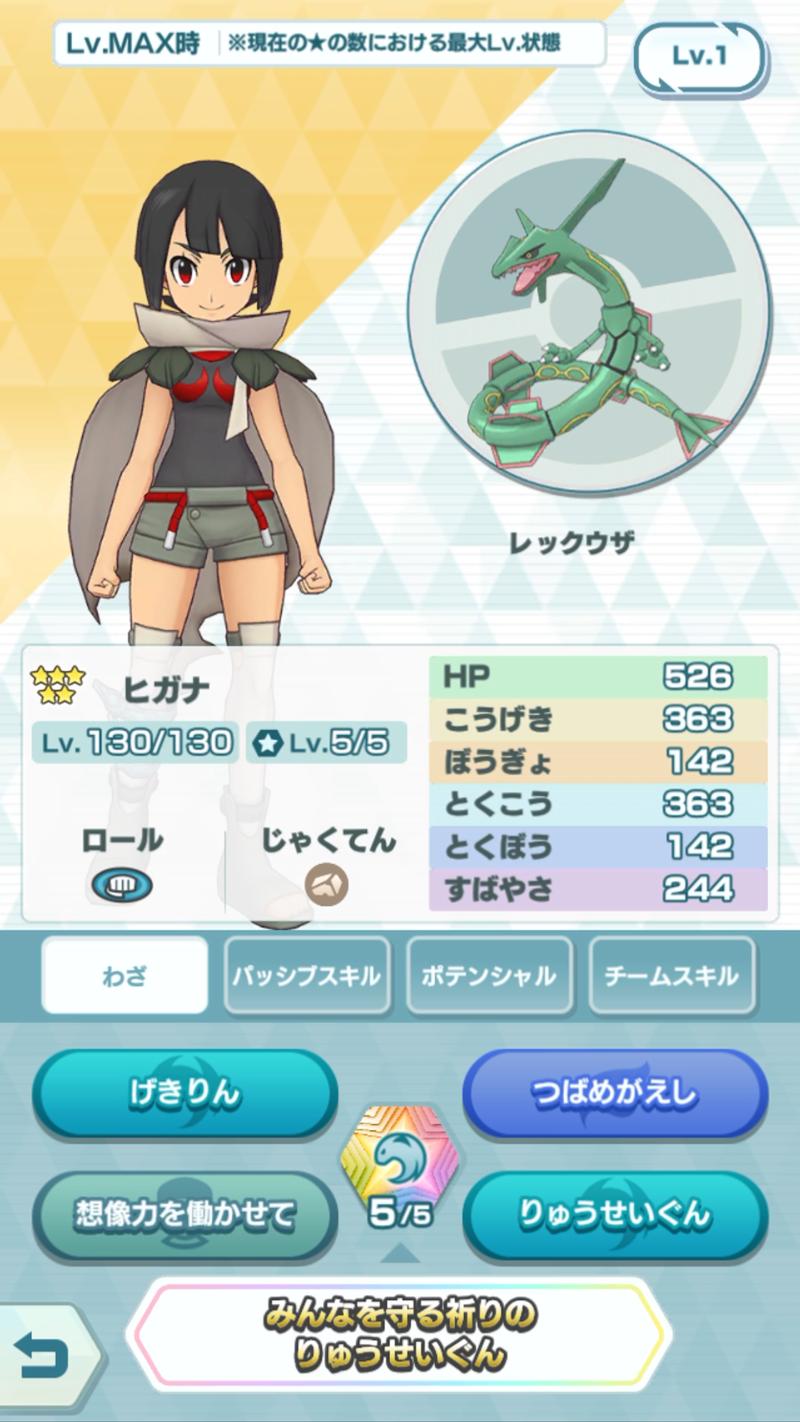Tap the じゃくてん weakness type icon
Screen dimensions: 800x1422
[327, 884]
